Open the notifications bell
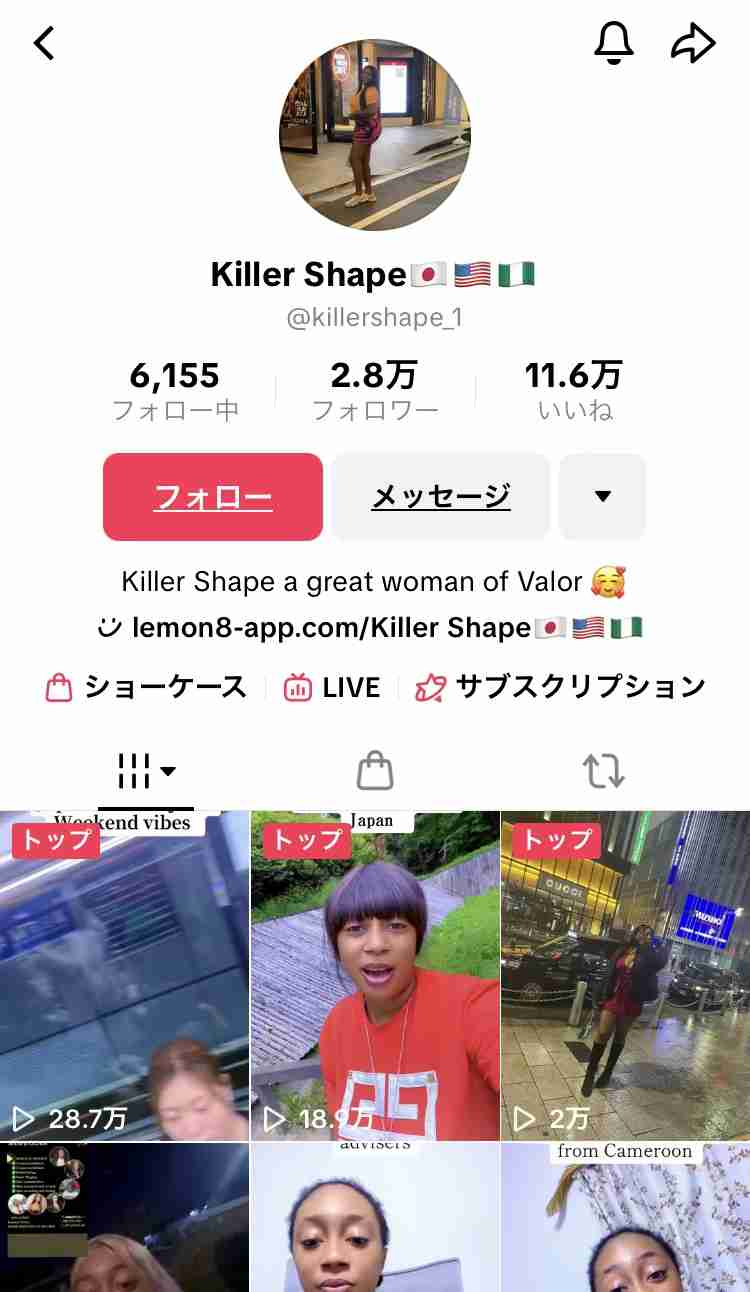 point(614,42)
